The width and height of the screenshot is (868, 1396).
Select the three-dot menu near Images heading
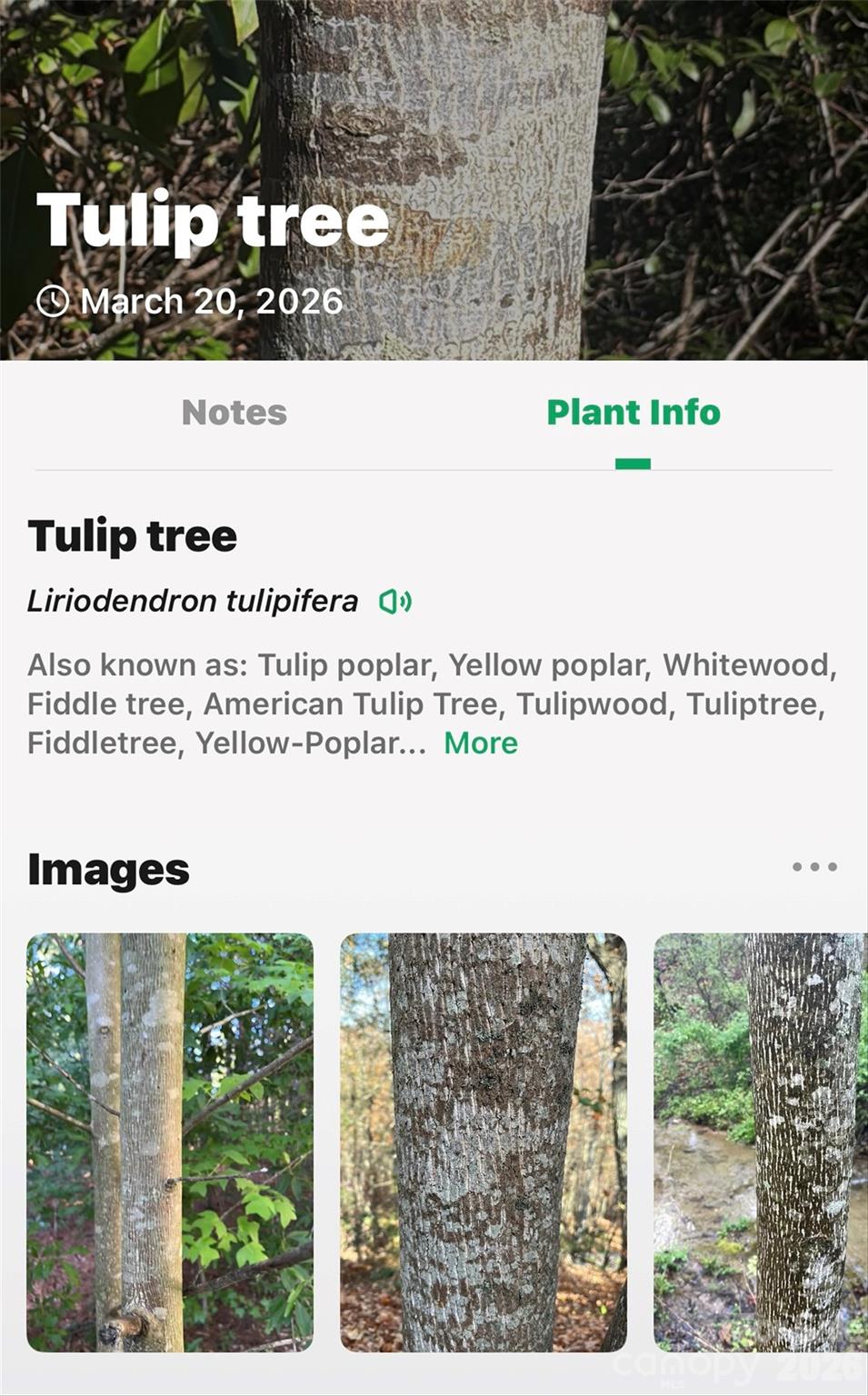(x=815, y=866)
